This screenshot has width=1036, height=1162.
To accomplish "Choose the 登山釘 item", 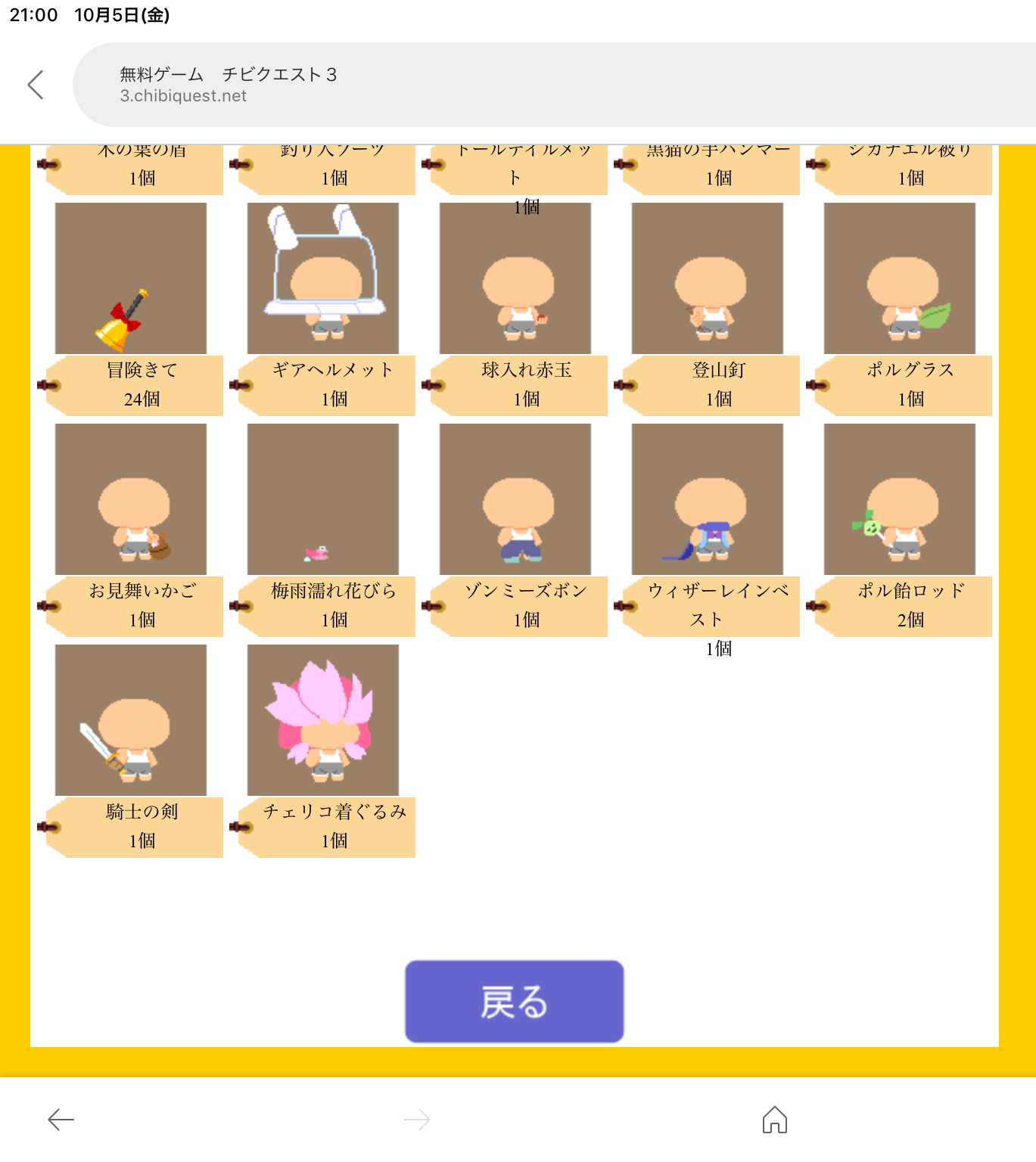I will coord(708,278).
